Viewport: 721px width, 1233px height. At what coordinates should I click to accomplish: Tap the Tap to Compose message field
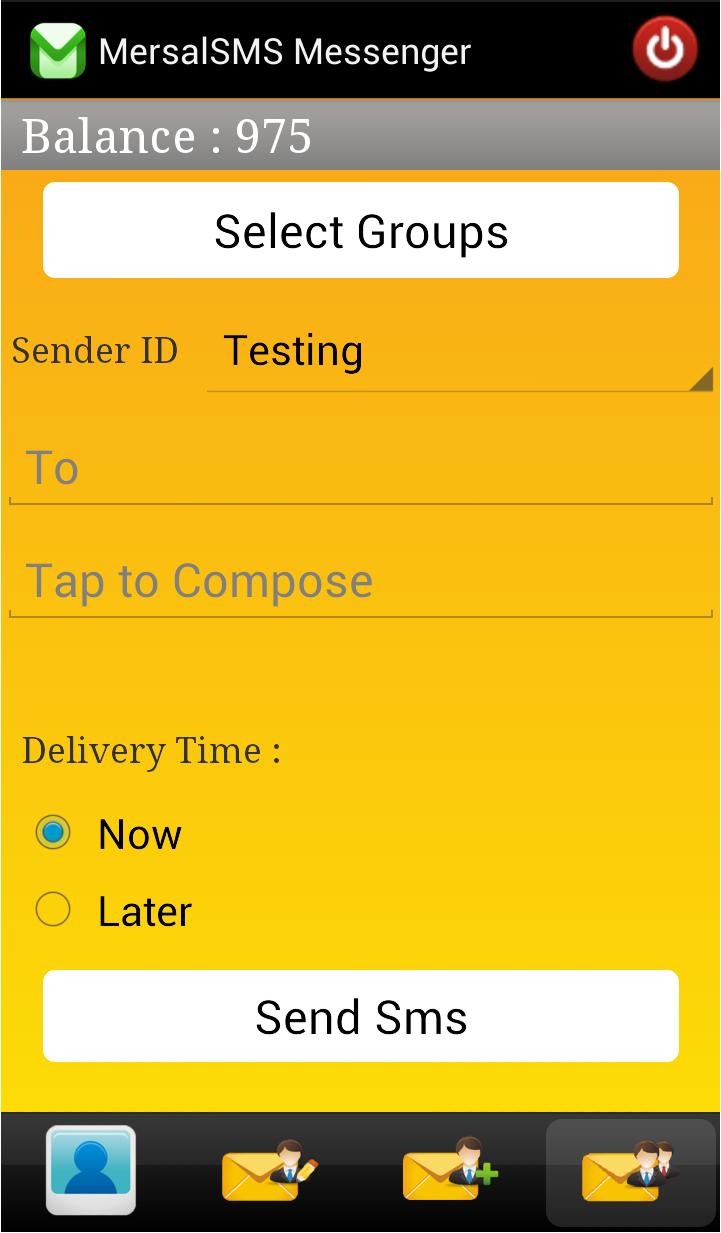click(x=360, y=582)
